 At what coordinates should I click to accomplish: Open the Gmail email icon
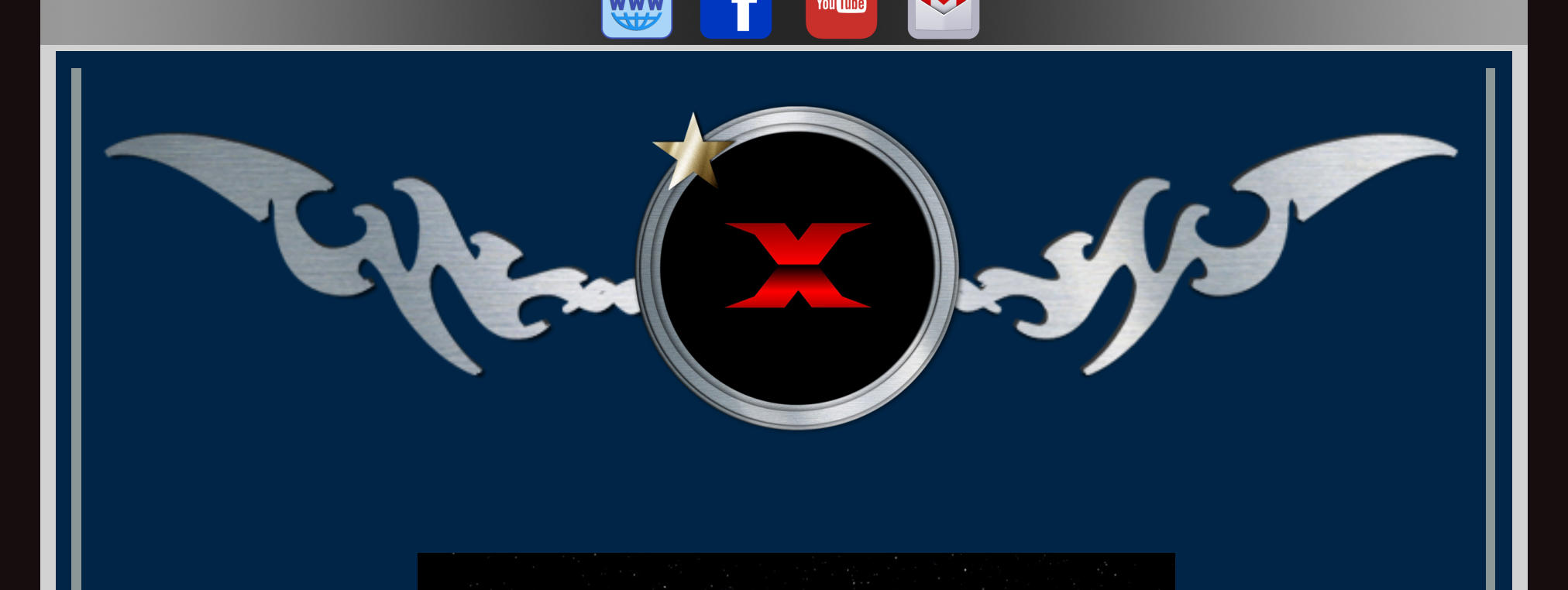click(x=944, y=17)
